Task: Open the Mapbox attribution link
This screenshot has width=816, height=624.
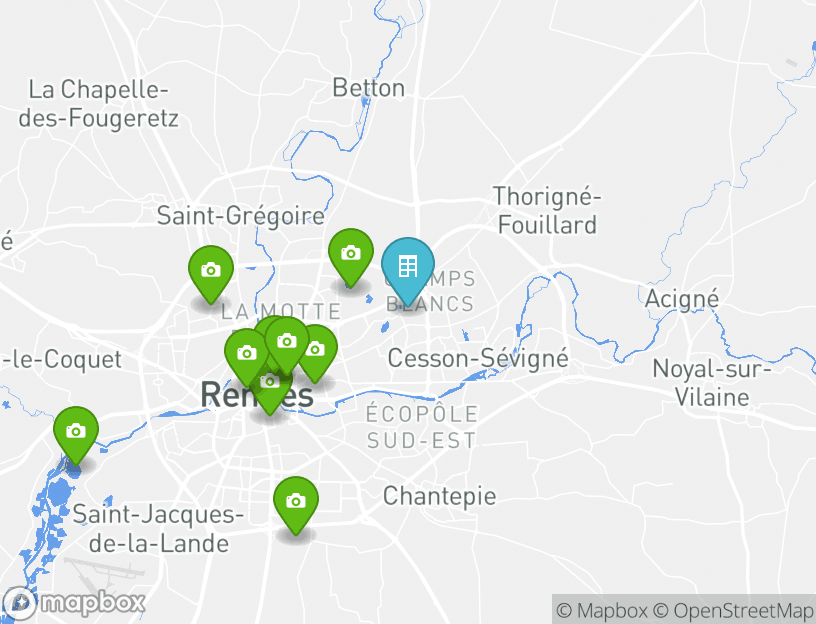Action: (x=601, y=610)
